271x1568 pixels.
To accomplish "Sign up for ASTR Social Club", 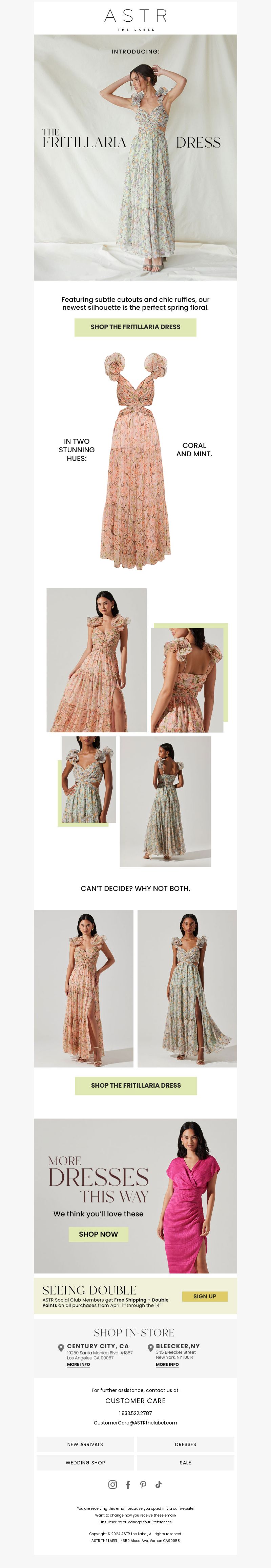I will (205, 1297).
